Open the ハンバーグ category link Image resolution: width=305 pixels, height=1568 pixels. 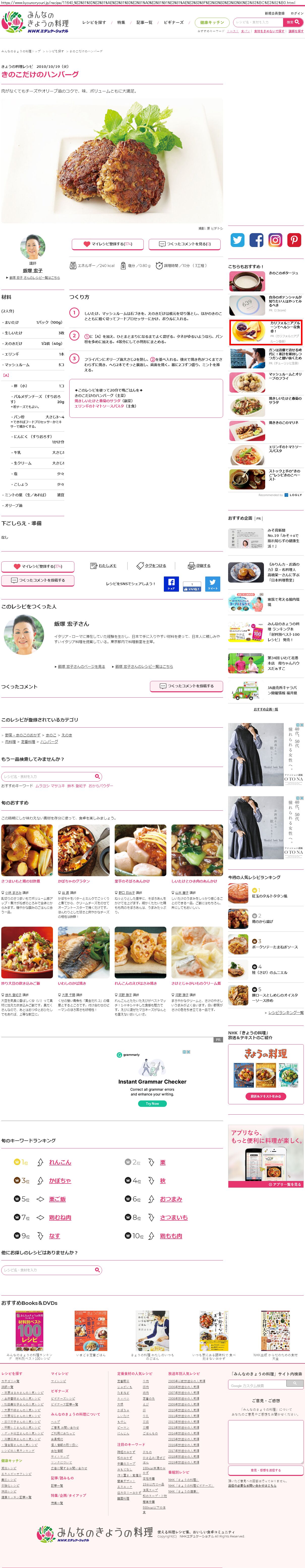click(x=49, y=741)
